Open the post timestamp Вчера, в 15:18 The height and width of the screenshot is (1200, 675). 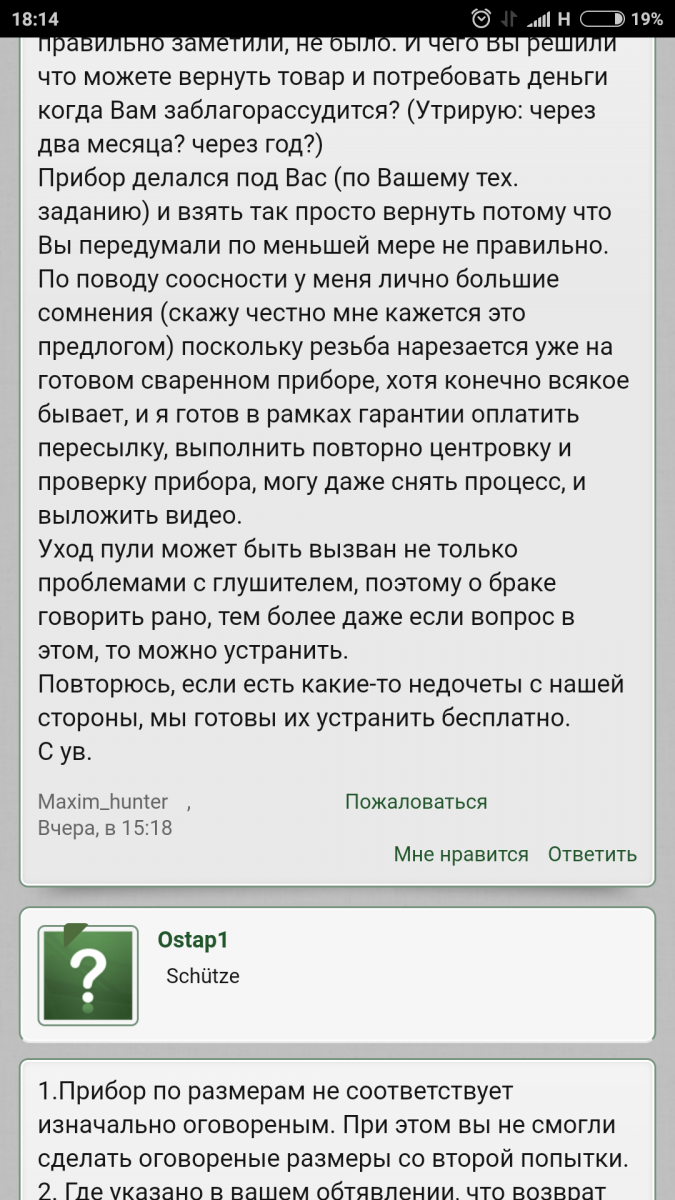point(105,828)
